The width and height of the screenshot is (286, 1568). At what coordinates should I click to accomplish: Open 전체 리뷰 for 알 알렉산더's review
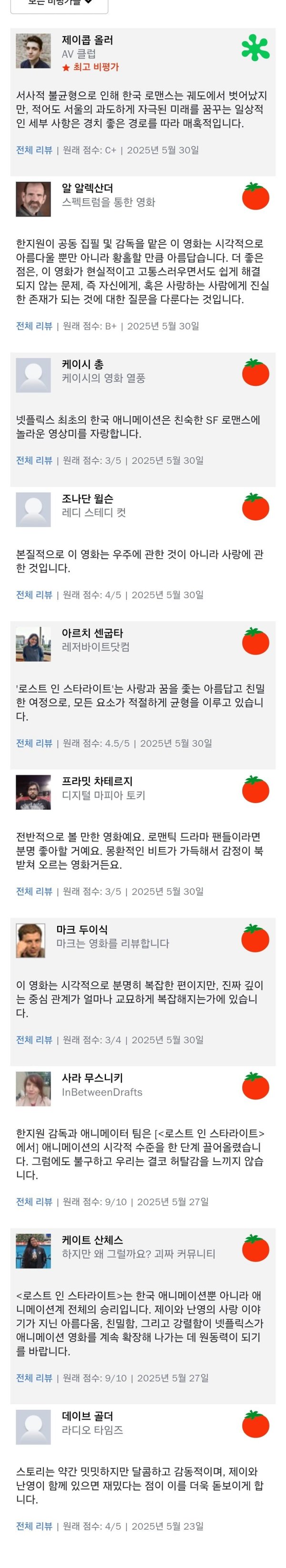[34, 326]
